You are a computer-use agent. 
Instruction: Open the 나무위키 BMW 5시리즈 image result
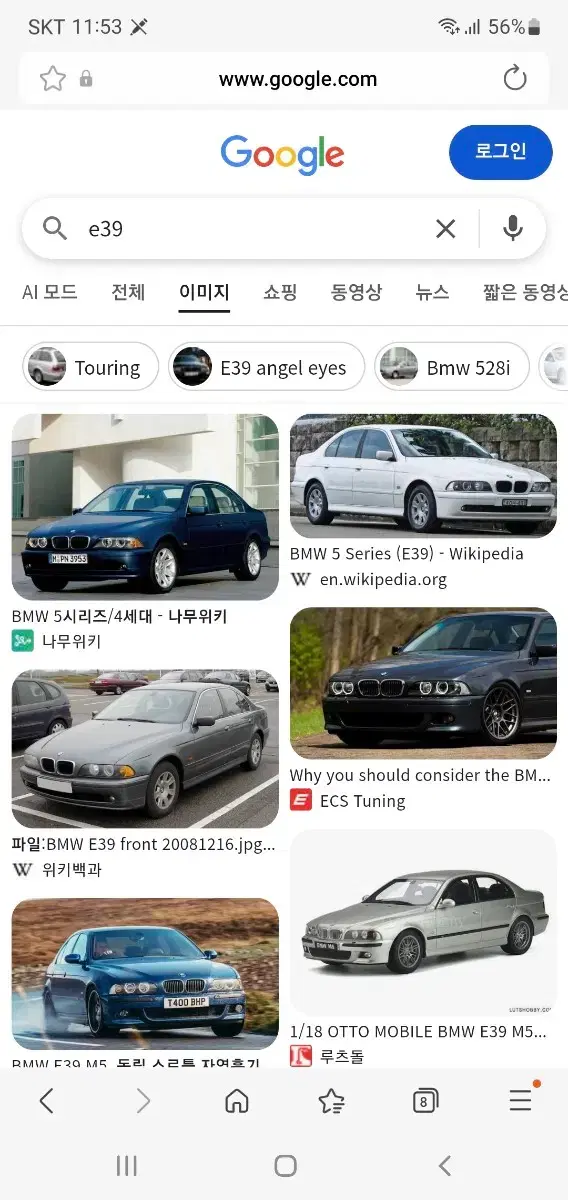tap(145, 507)
